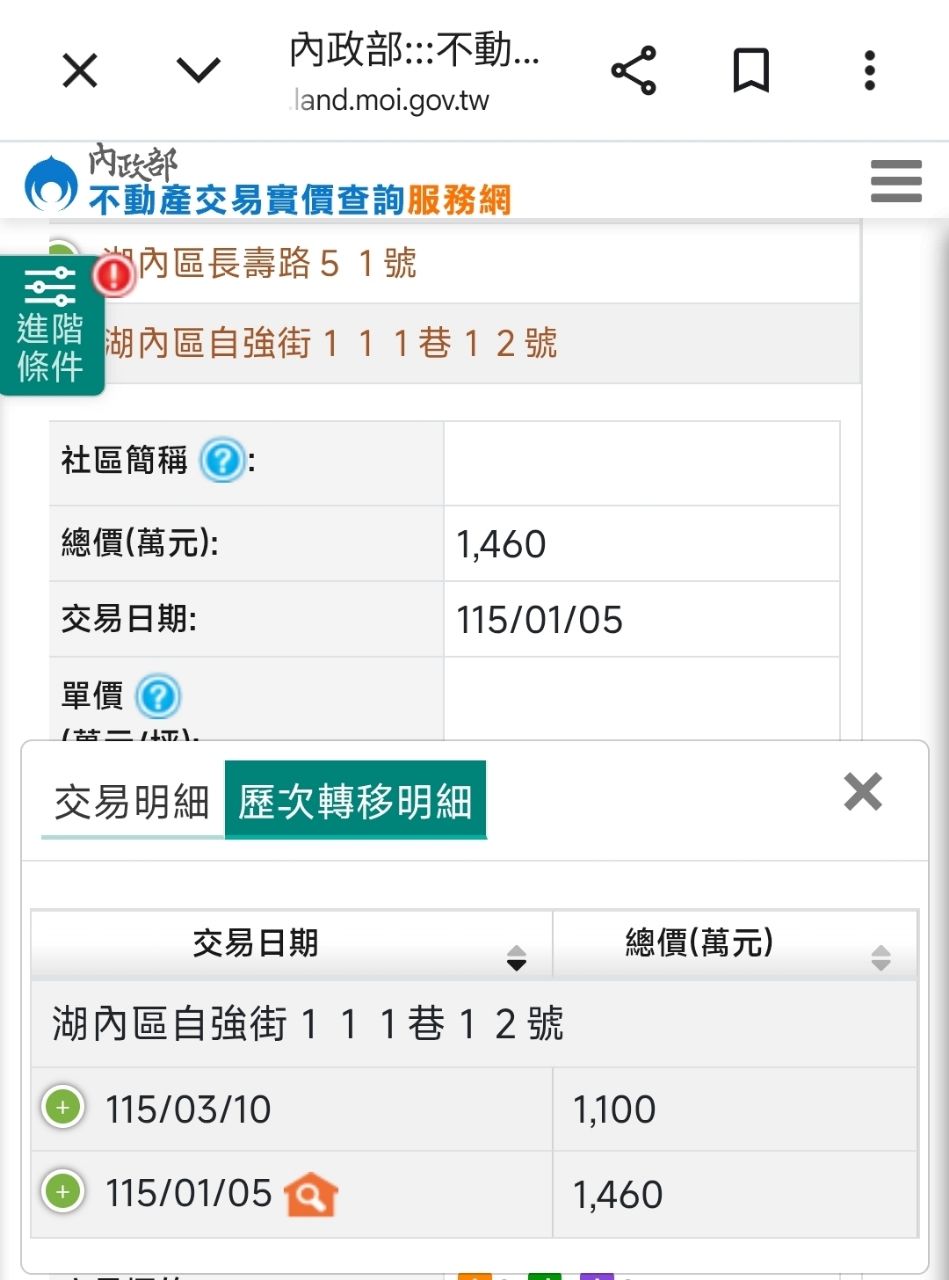
Task: Bookmark this page
Action: [x=751, y=71]
